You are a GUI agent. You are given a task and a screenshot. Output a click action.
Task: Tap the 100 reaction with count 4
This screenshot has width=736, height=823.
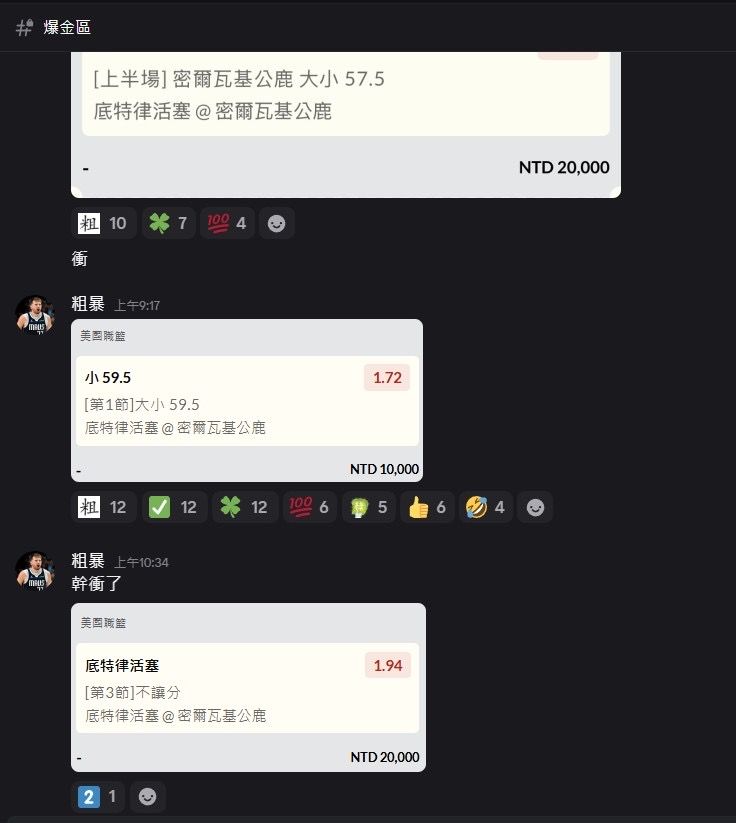[227, 223]
